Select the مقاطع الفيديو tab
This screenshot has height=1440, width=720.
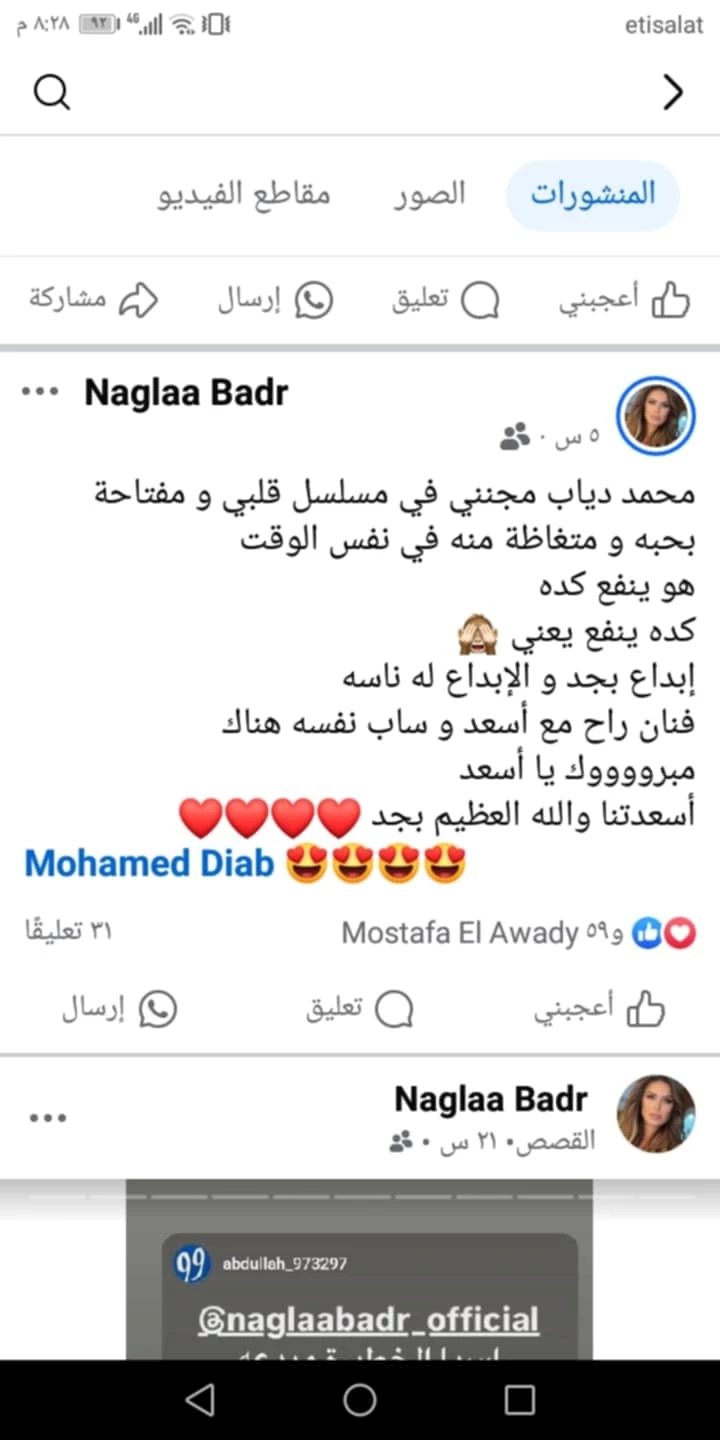coord(243,194)
